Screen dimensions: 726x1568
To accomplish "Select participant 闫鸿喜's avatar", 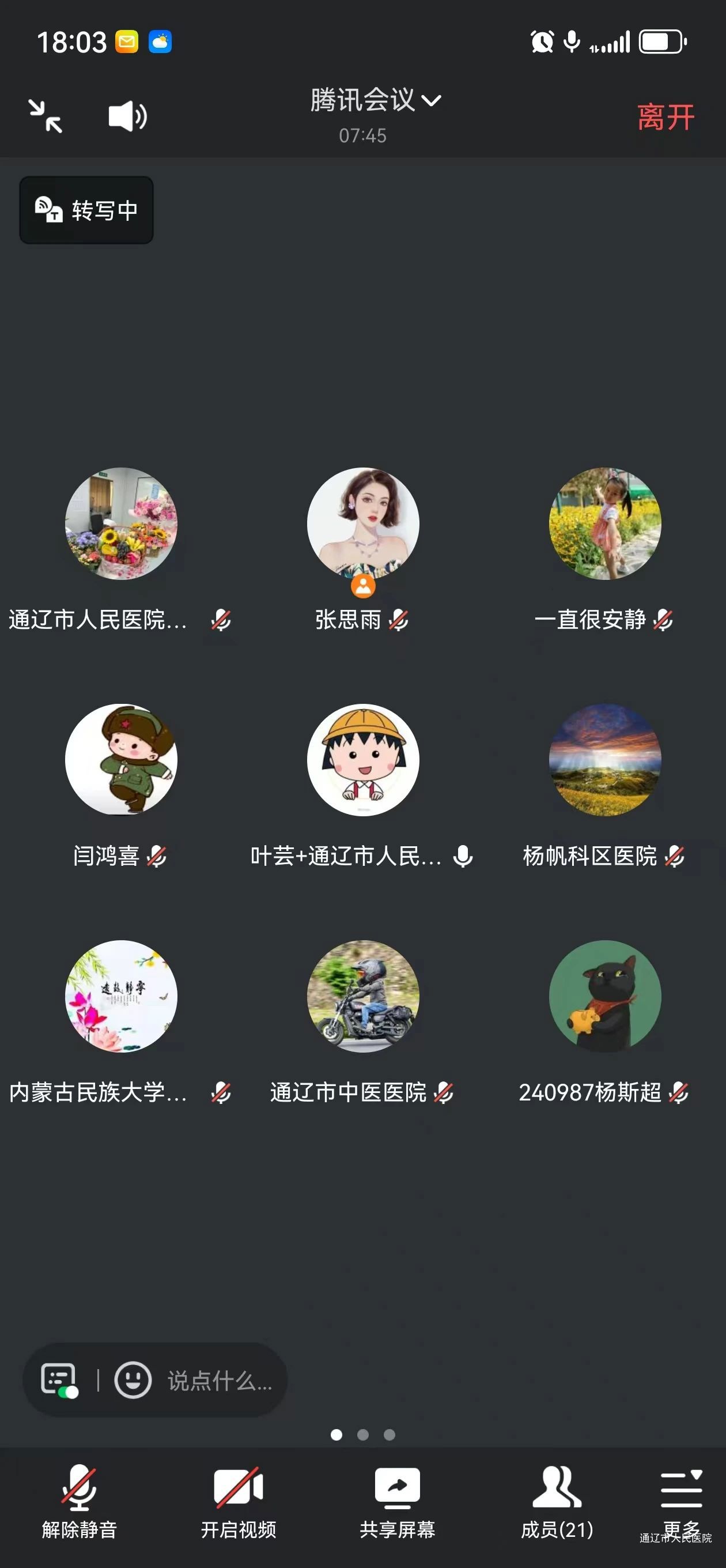I will click(121, 760).
